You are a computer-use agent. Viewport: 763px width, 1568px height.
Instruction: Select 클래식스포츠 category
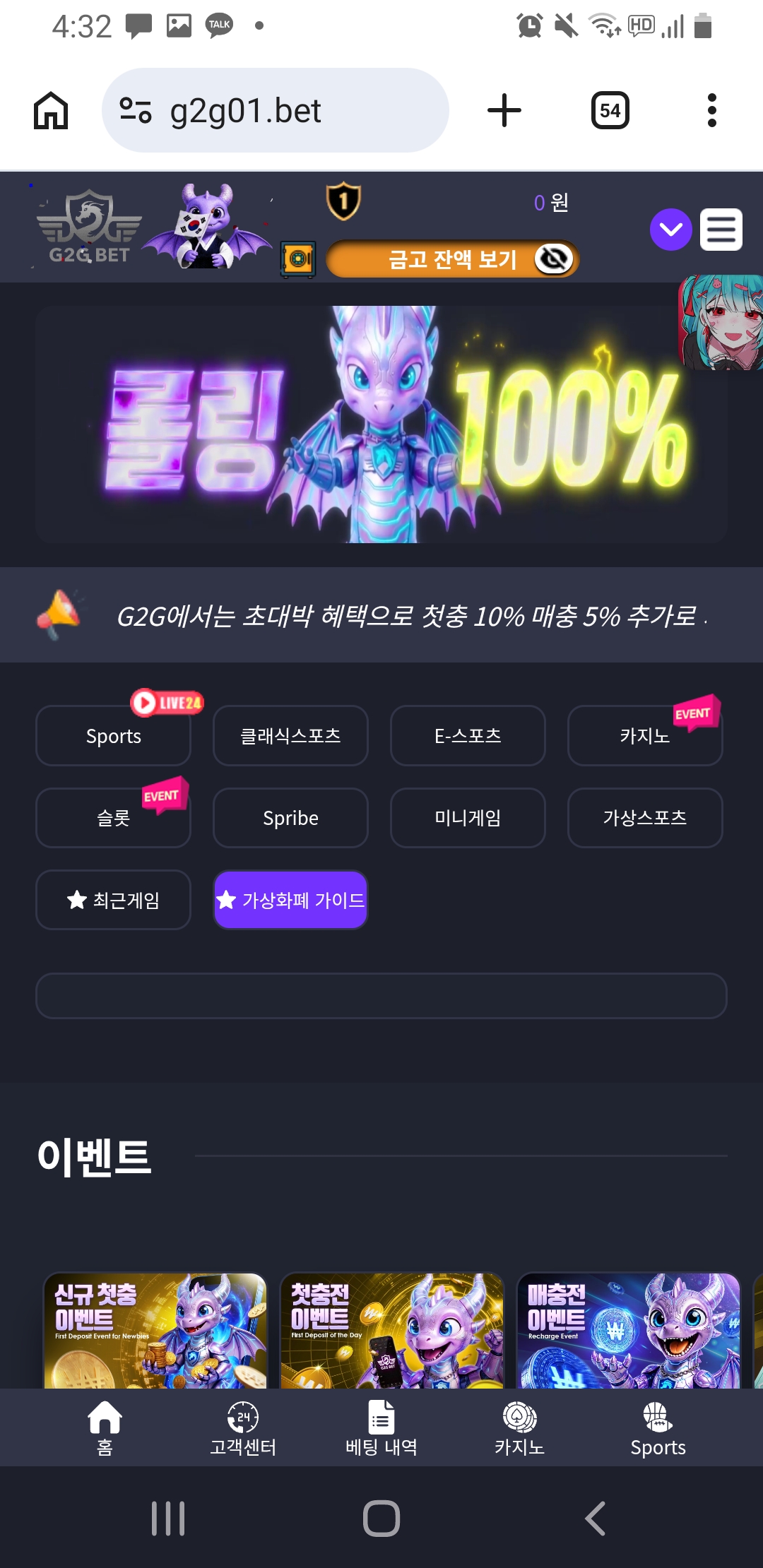point(290,735)
